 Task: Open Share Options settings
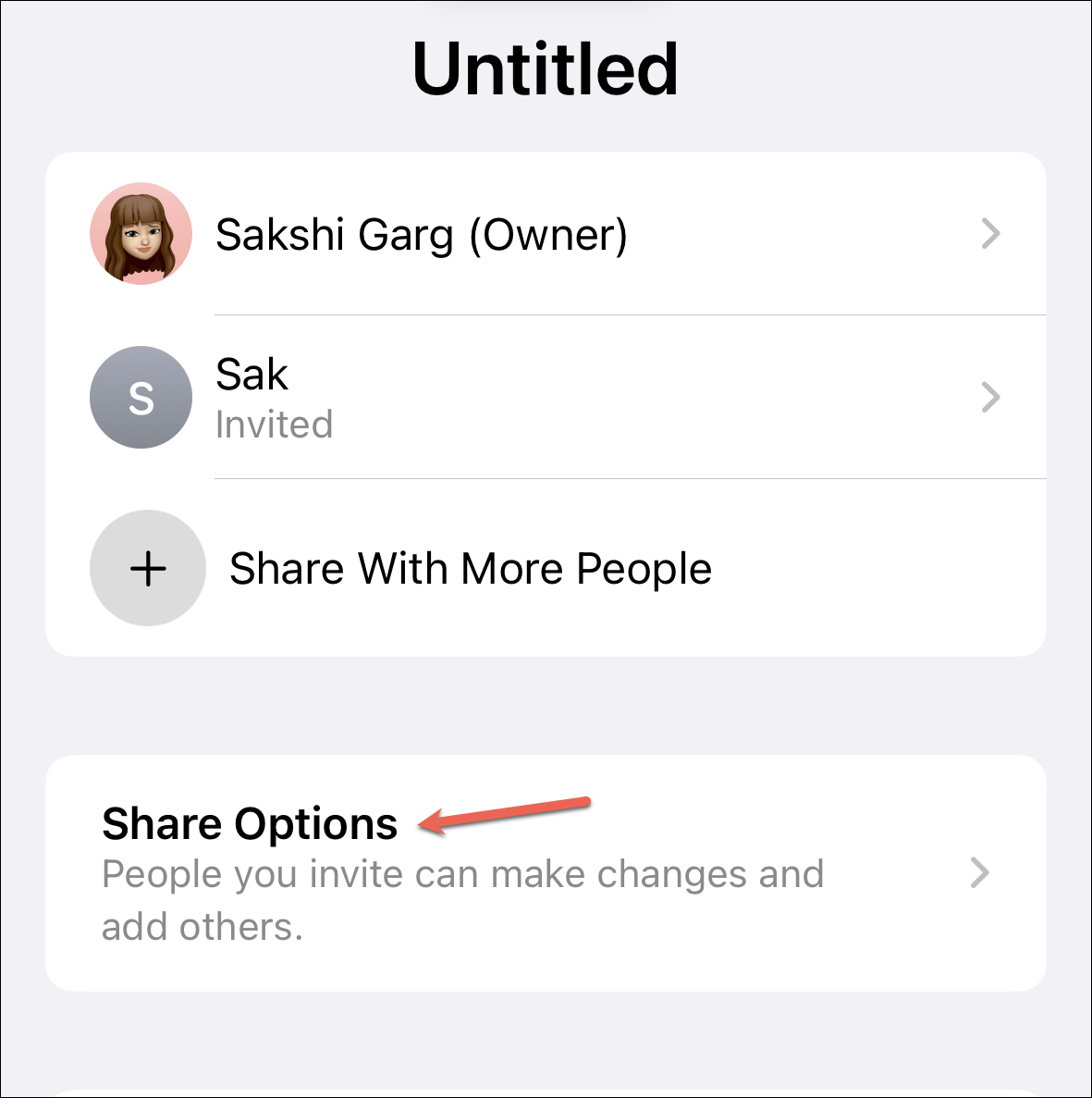click(546, 872)
